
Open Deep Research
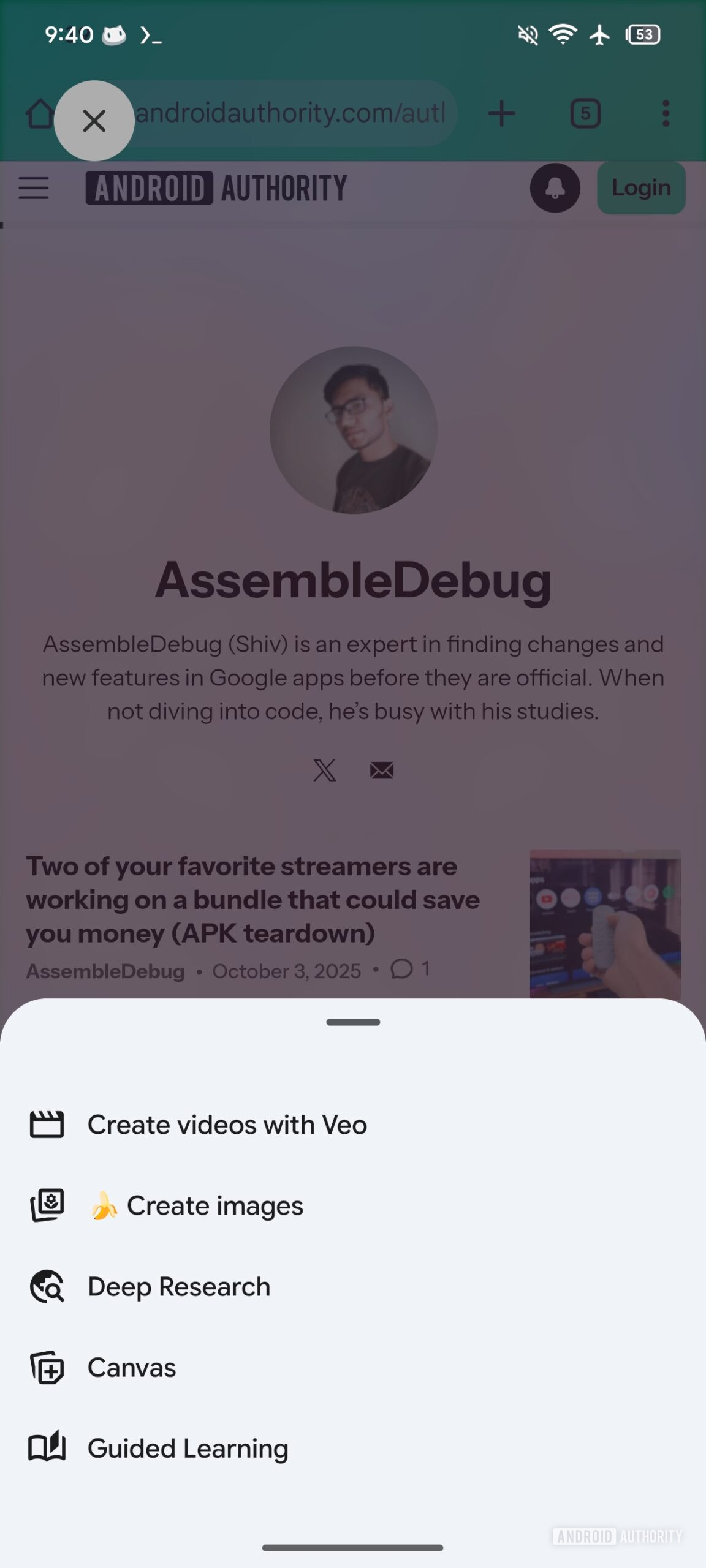pos(353,1286)
